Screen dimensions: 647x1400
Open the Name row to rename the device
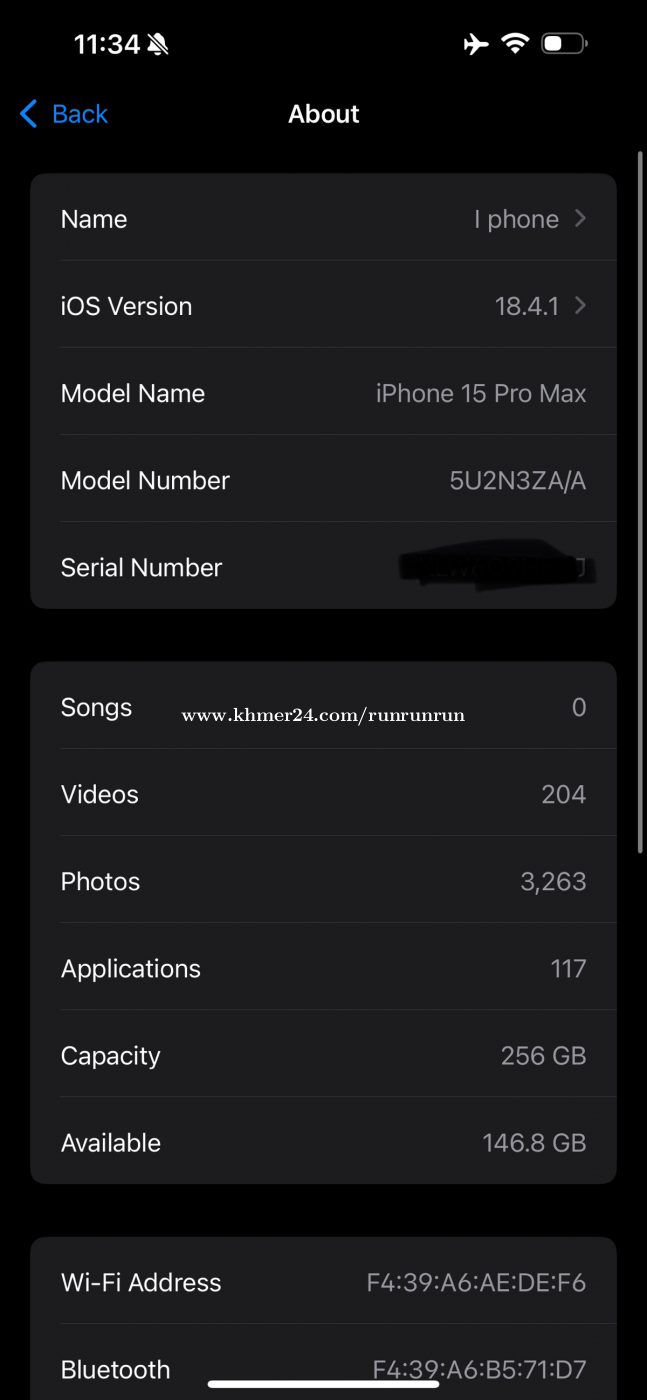323,218
